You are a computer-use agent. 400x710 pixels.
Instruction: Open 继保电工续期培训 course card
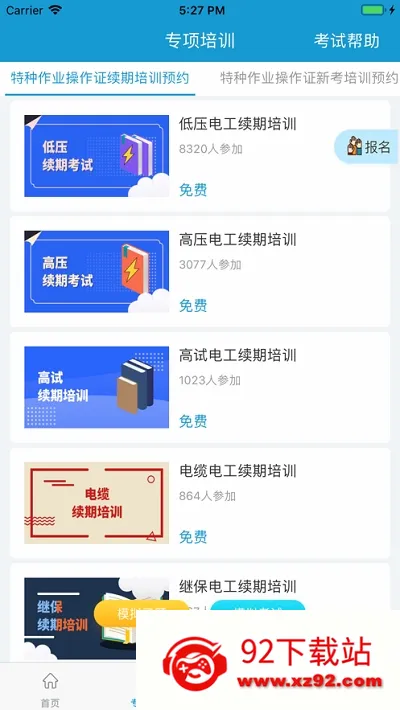(200, 614)
